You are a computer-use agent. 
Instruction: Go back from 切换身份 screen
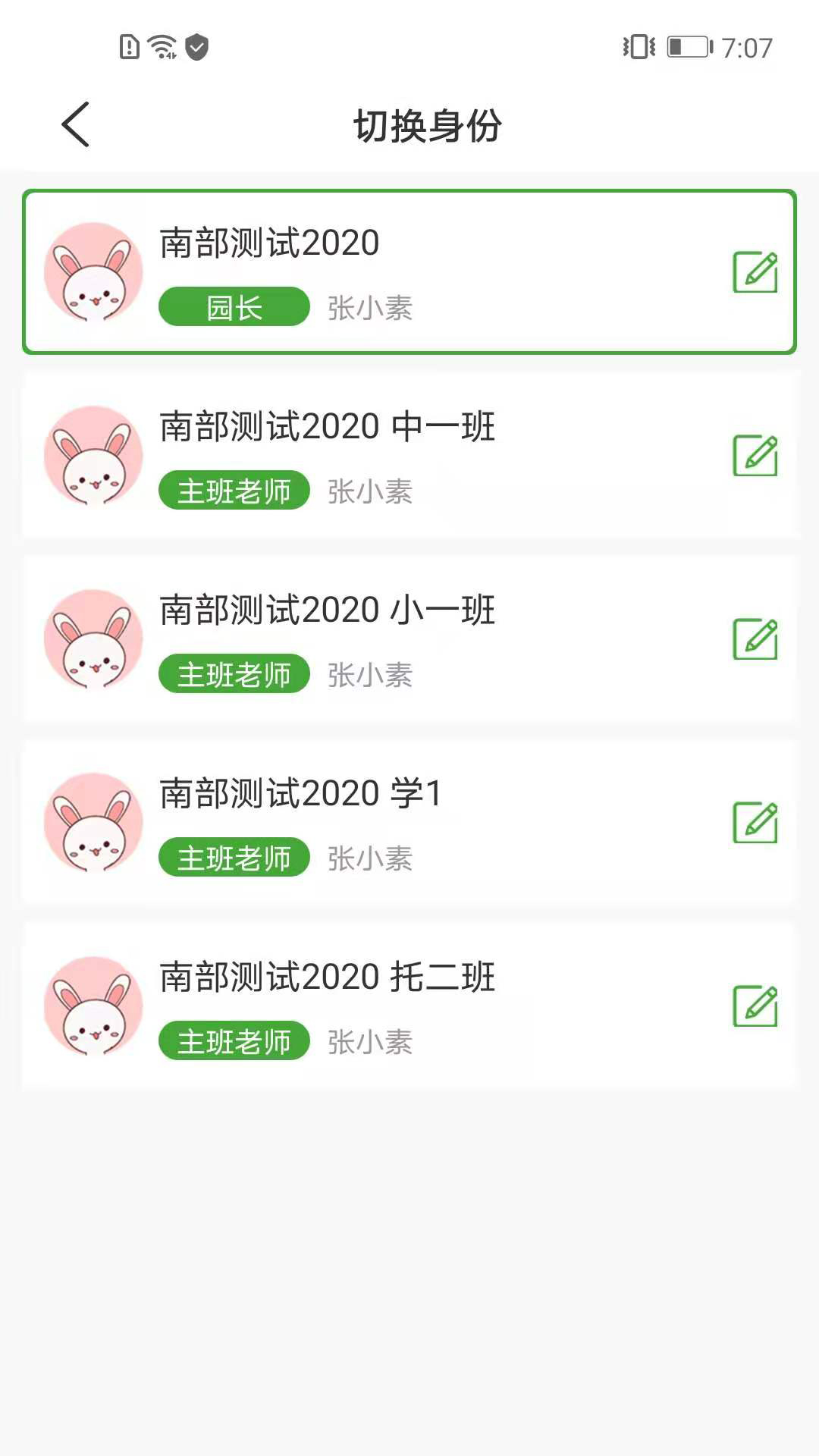pyautogui.click(x=75, y=125)
